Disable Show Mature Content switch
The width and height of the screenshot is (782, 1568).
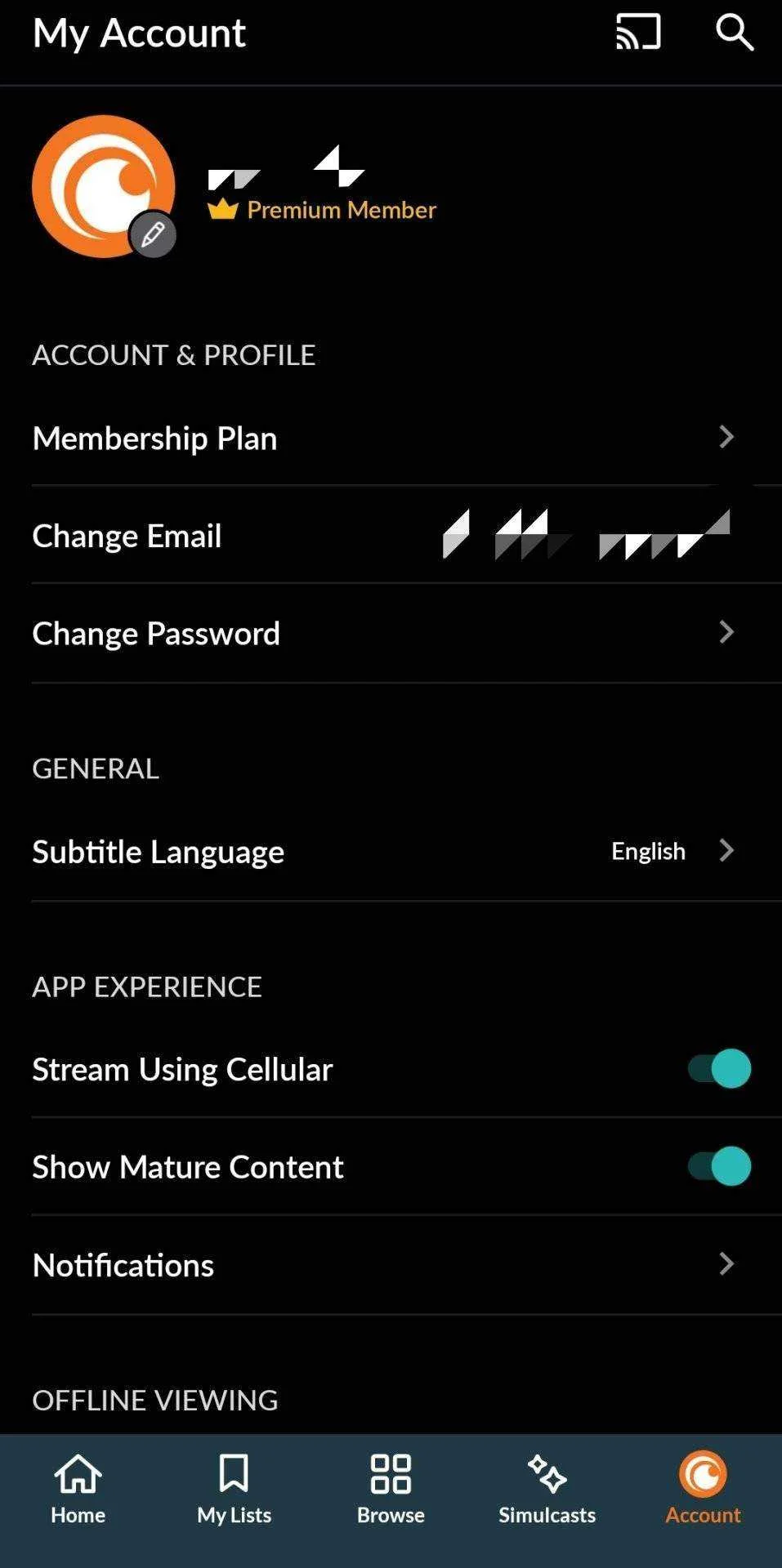pos(718,1166)
